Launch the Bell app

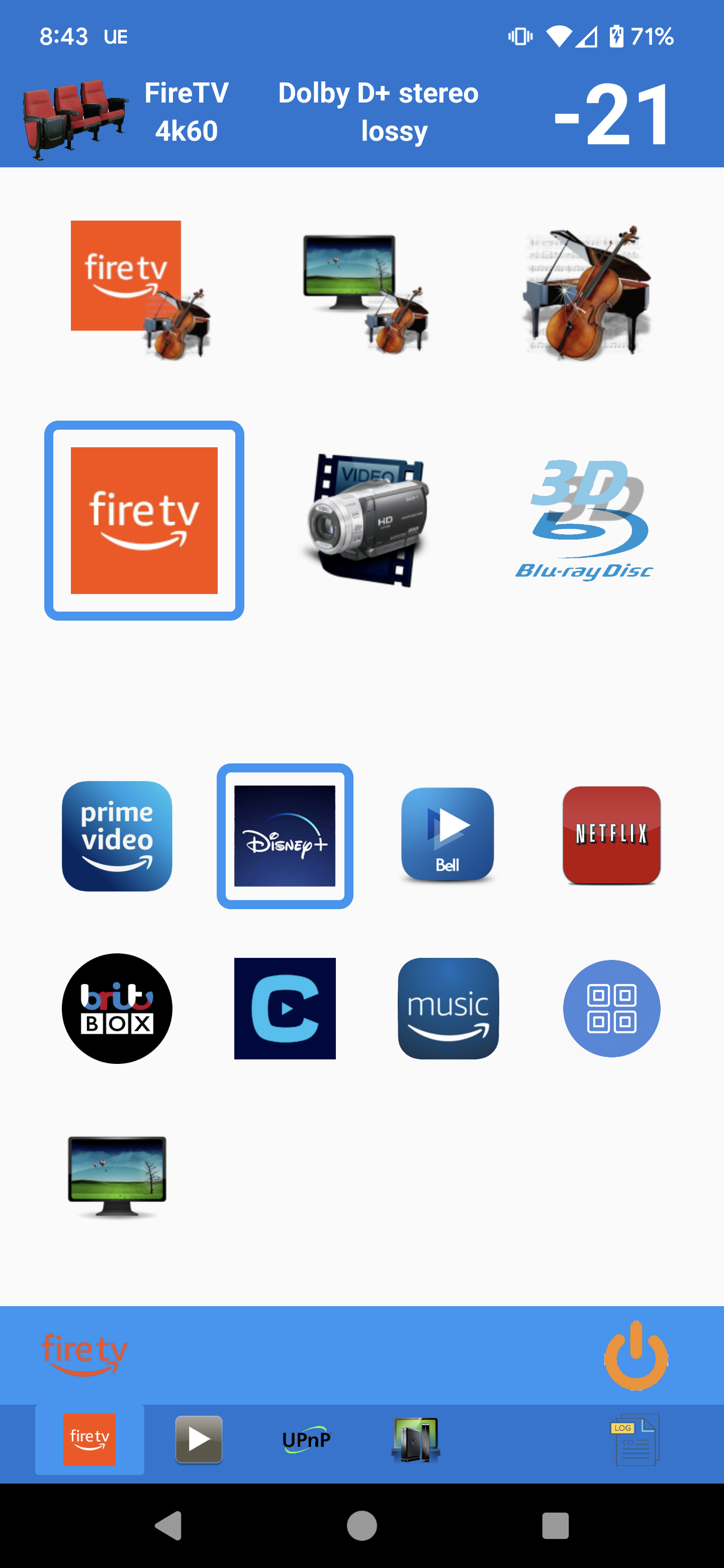447,835
